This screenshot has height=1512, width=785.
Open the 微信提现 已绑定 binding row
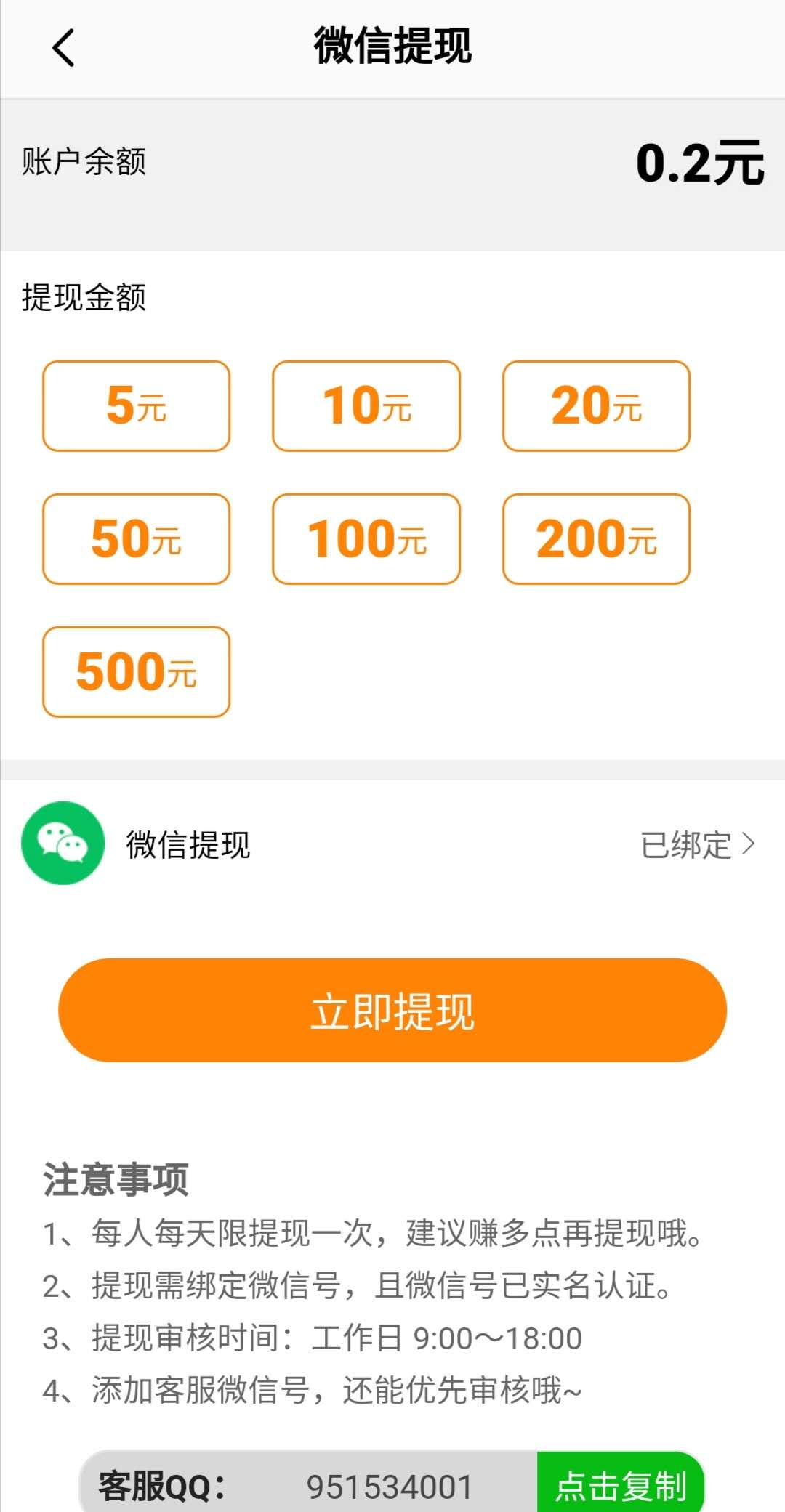click(392, 844)
